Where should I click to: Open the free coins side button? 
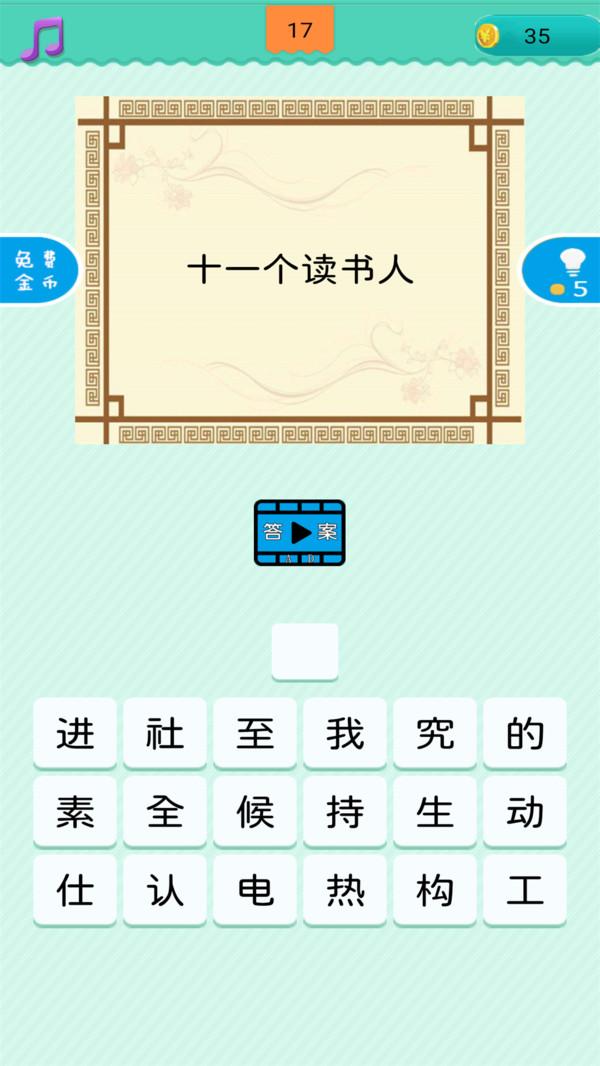[37, 271]
